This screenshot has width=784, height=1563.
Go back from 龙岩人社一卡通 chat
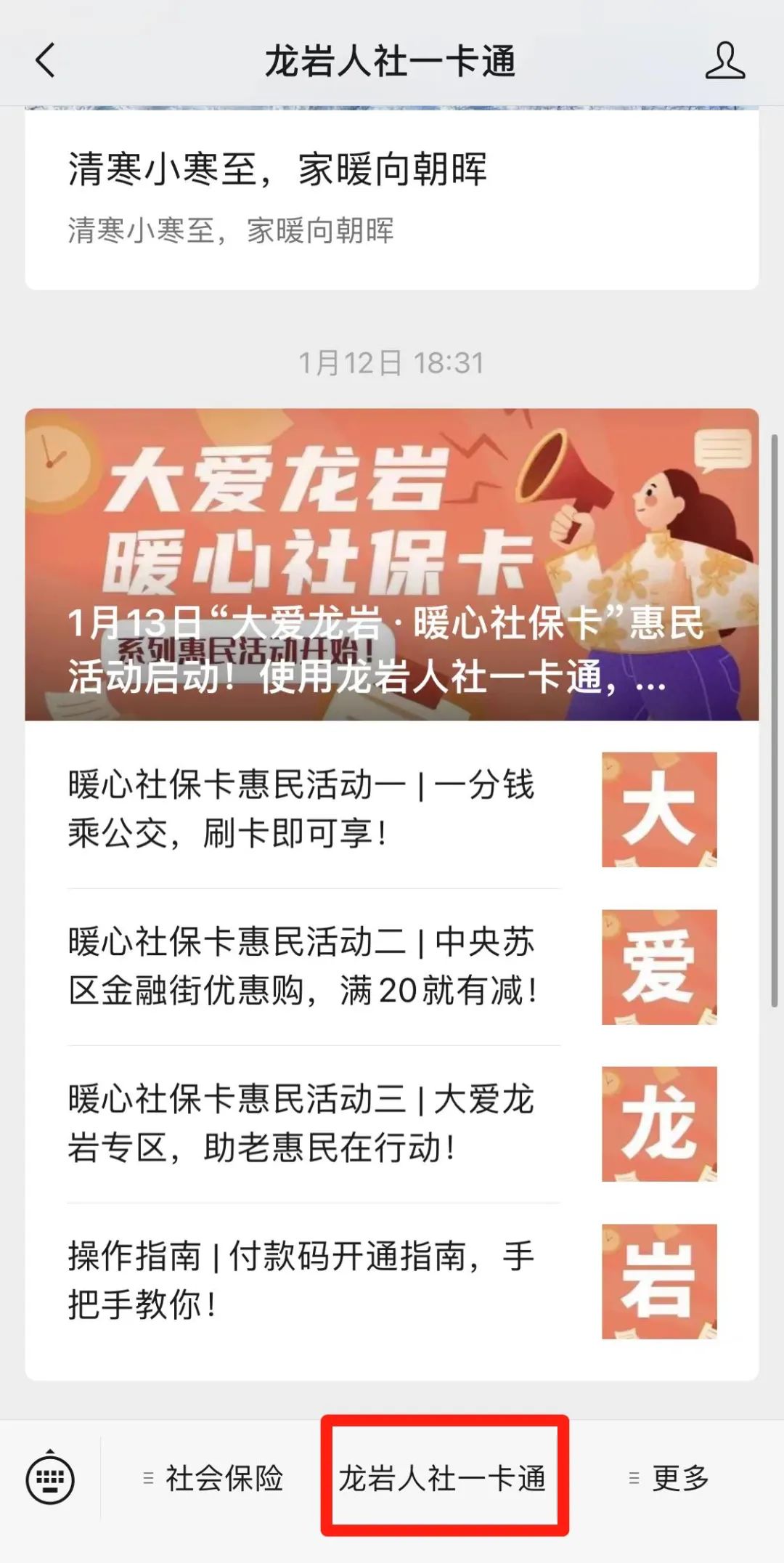[45, 60]
